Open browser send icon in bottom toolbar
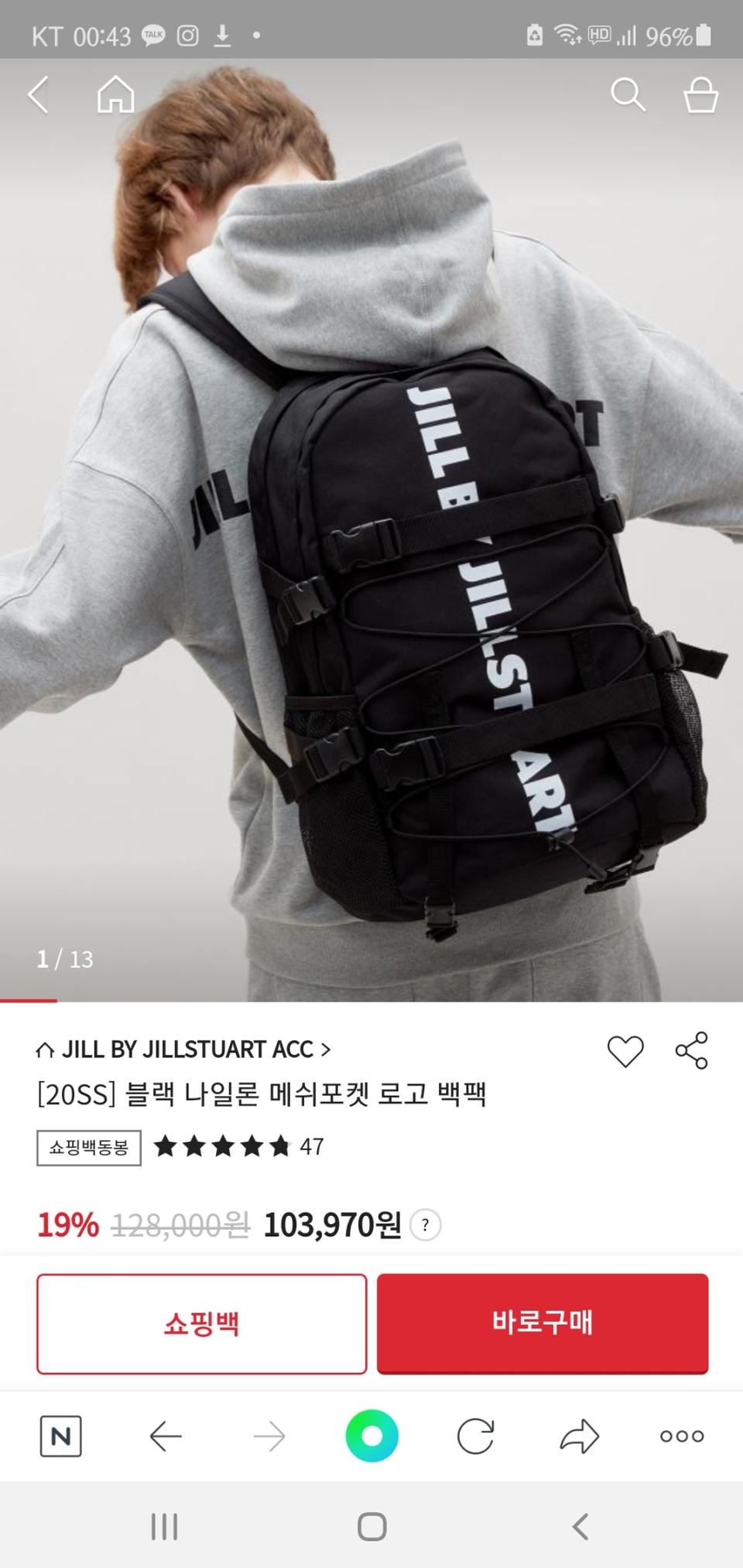743x1568 pixels. click(x=577, y=1437)
